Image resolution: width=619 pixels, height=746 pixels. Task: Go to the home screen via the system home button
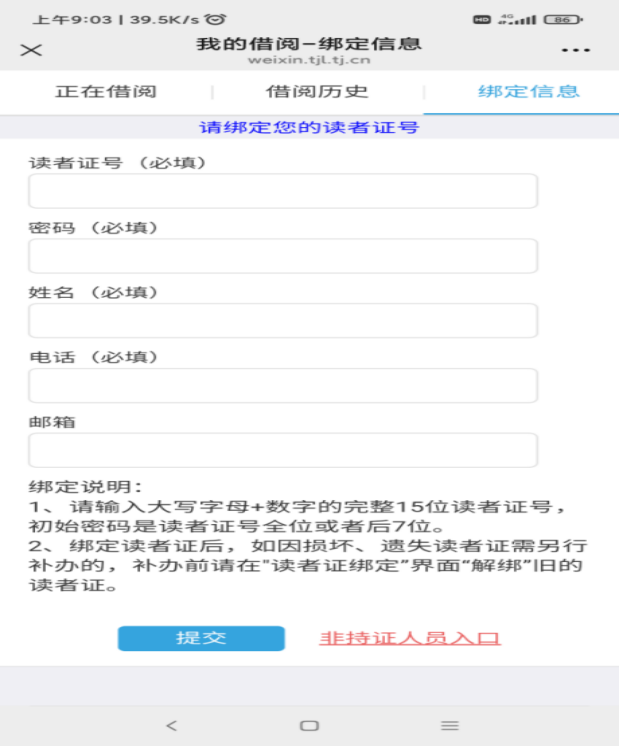[310, 726]
